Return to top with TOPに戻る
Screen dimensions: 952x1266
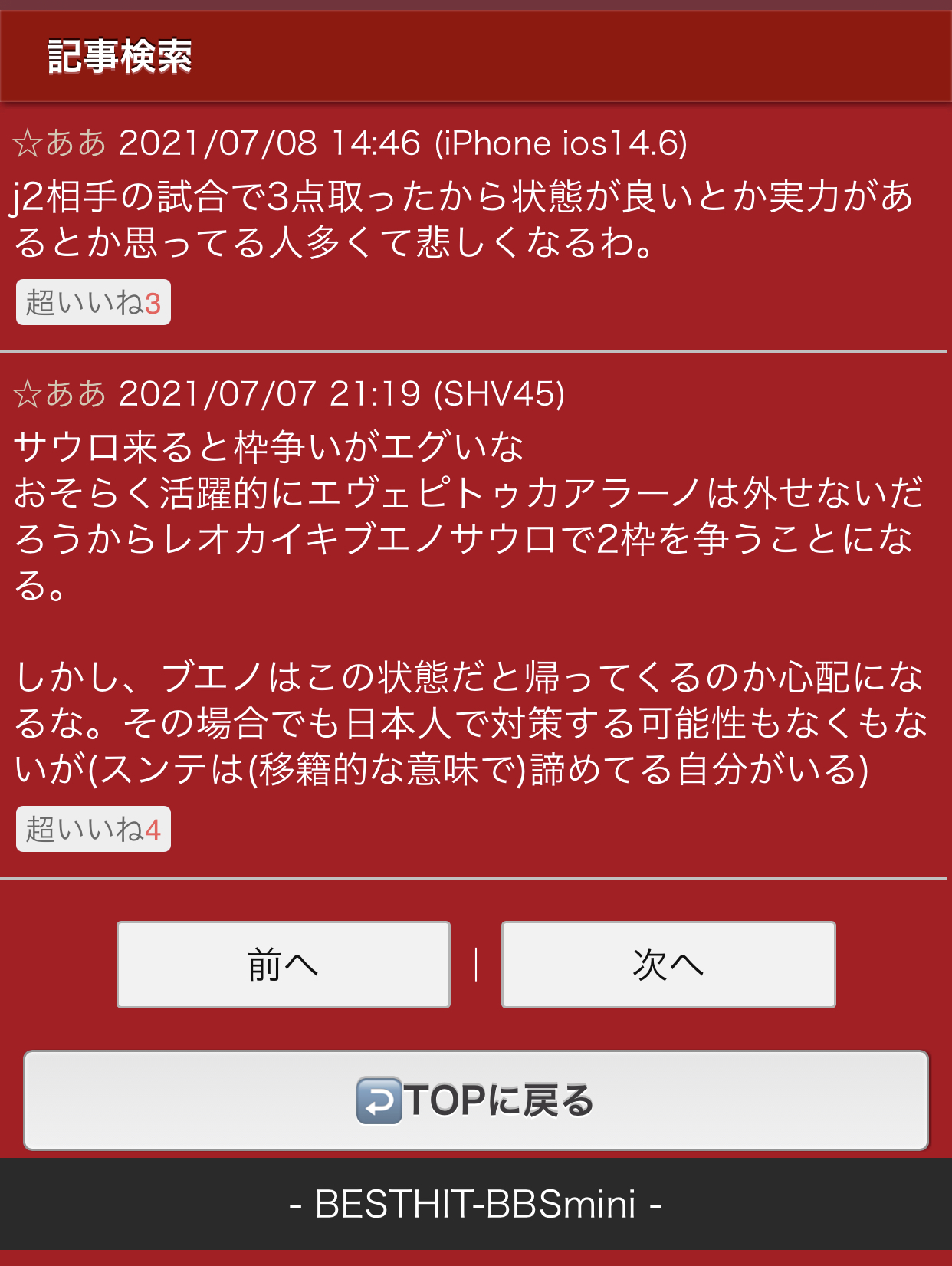[x=475, y=1100]
